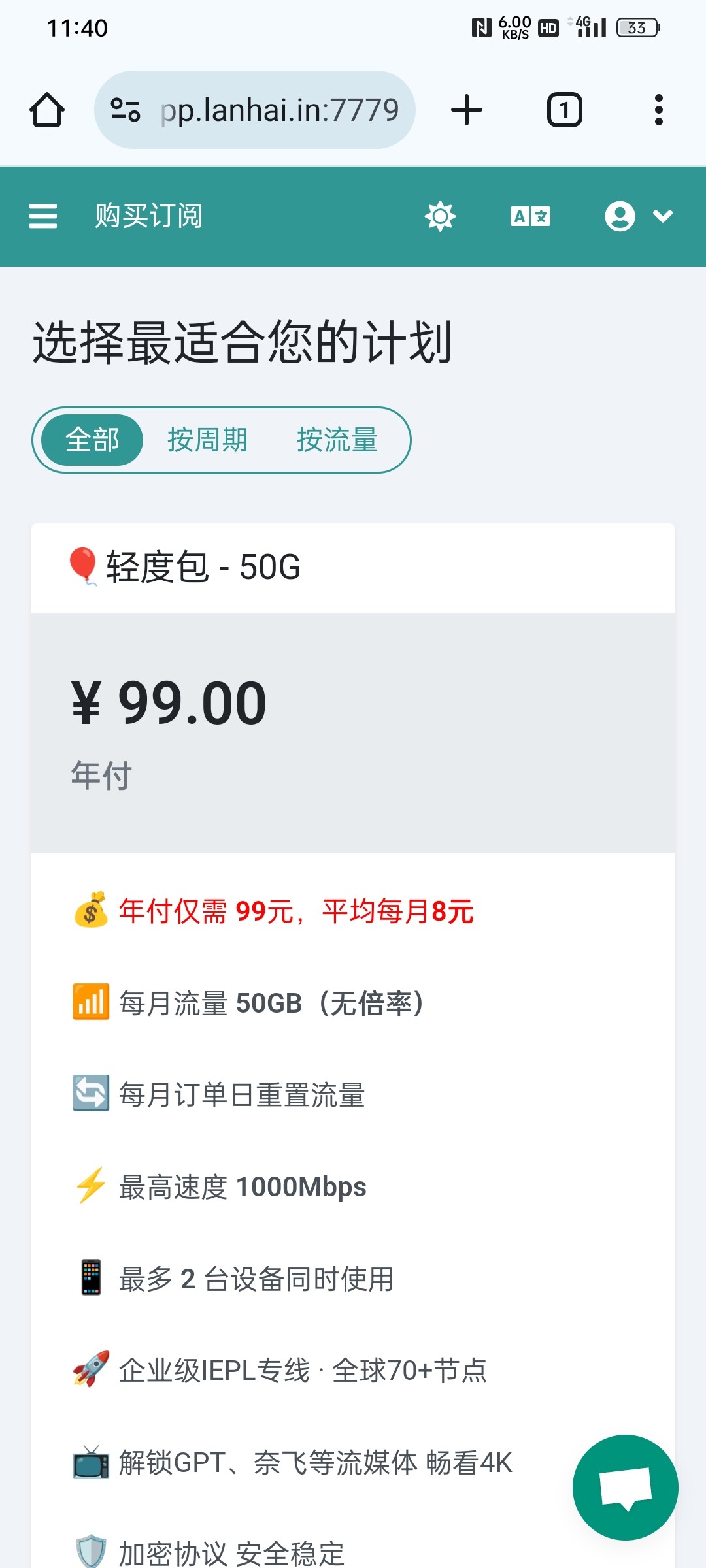Screen dimensions: 706x1568
Task: Click the site connection icon in address bar
Action: (126, 109)
